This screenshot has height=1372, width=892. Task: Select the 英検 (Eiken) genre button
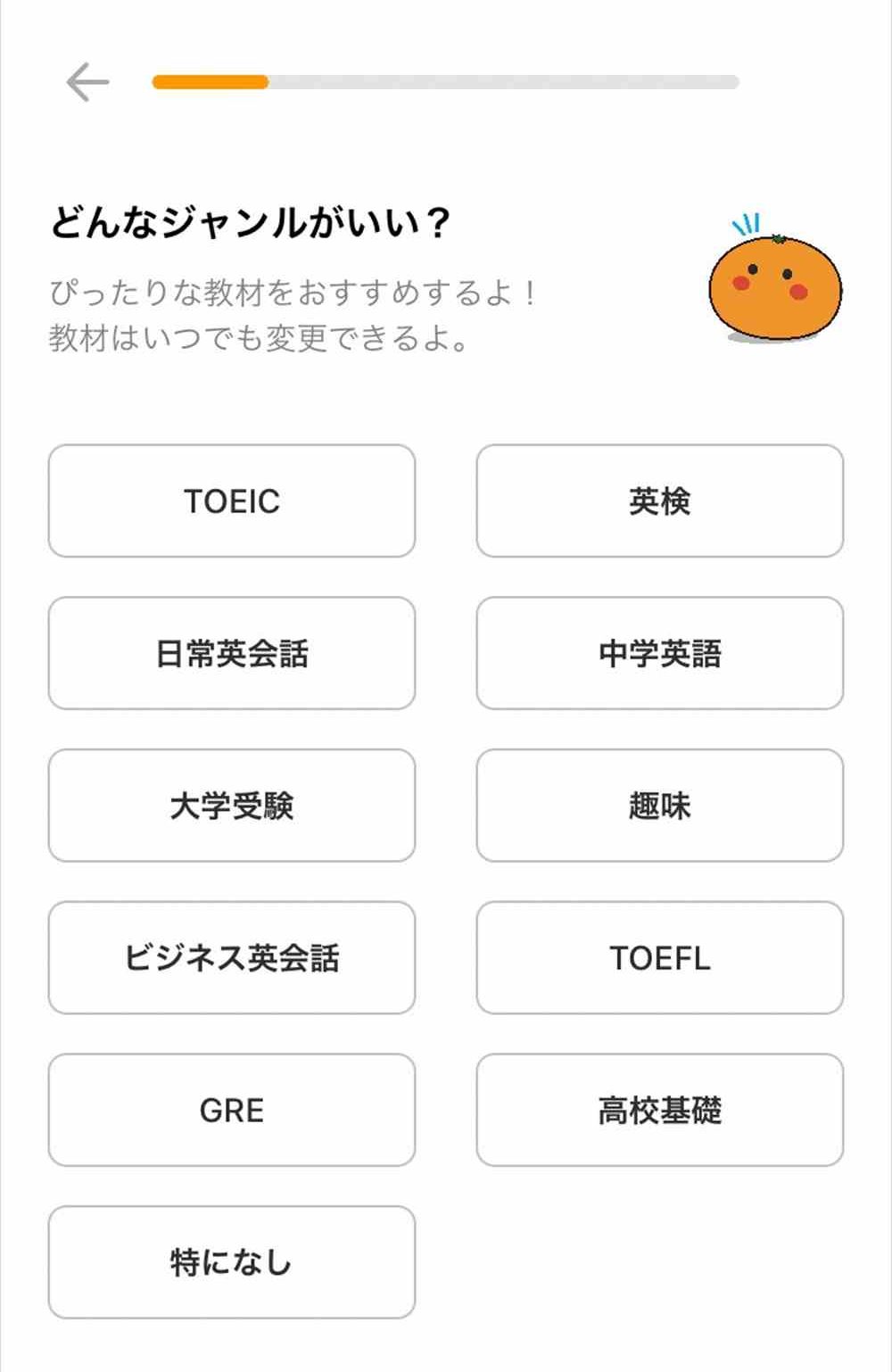659,500
